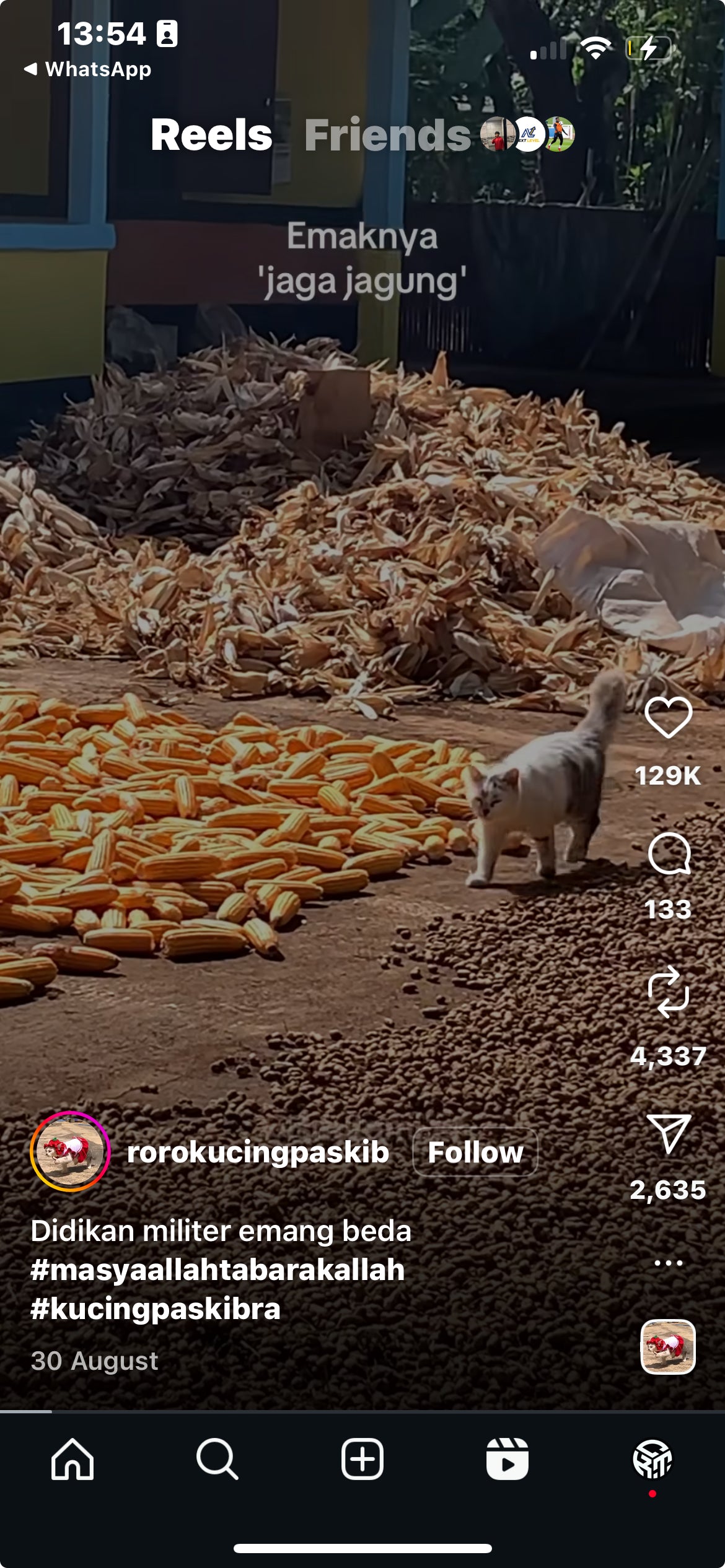Image resolution: width=725 pixels, height=1568 pixels.
Task: Go to the Home feed tab
Action: tap(72, 1459)
